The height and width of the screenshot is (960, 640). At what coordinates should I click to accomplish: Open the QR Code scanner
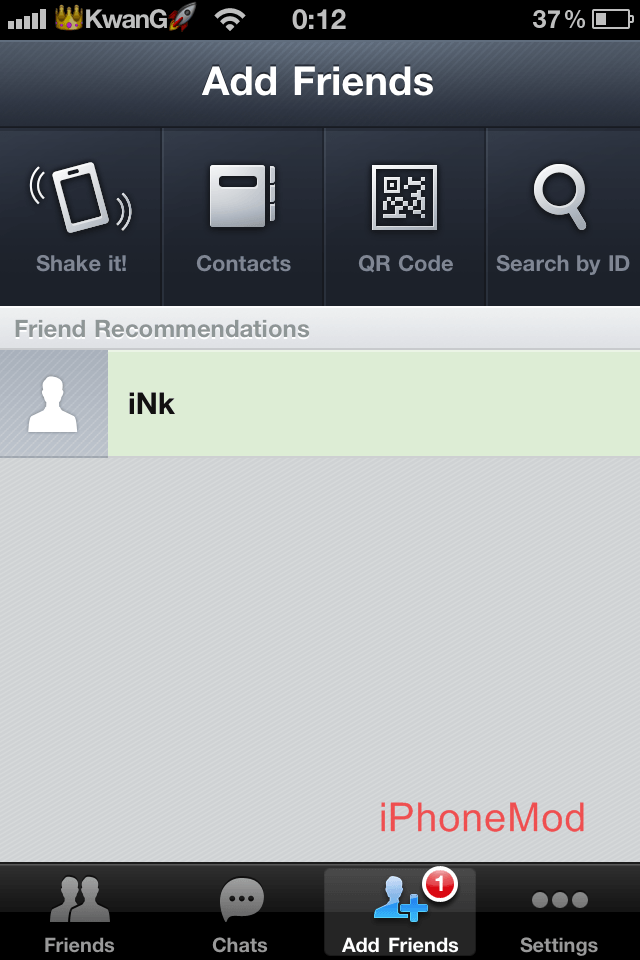click(x=405, y=217)
